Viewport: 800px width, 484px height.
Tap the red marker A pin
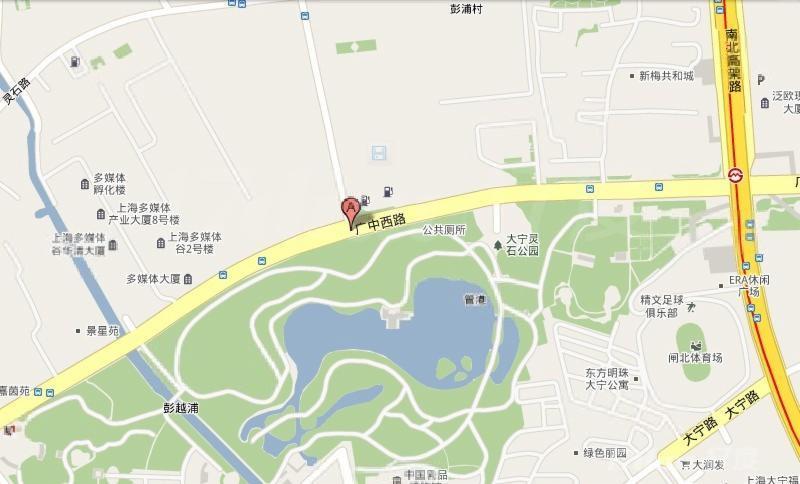(x=351, y=210)
